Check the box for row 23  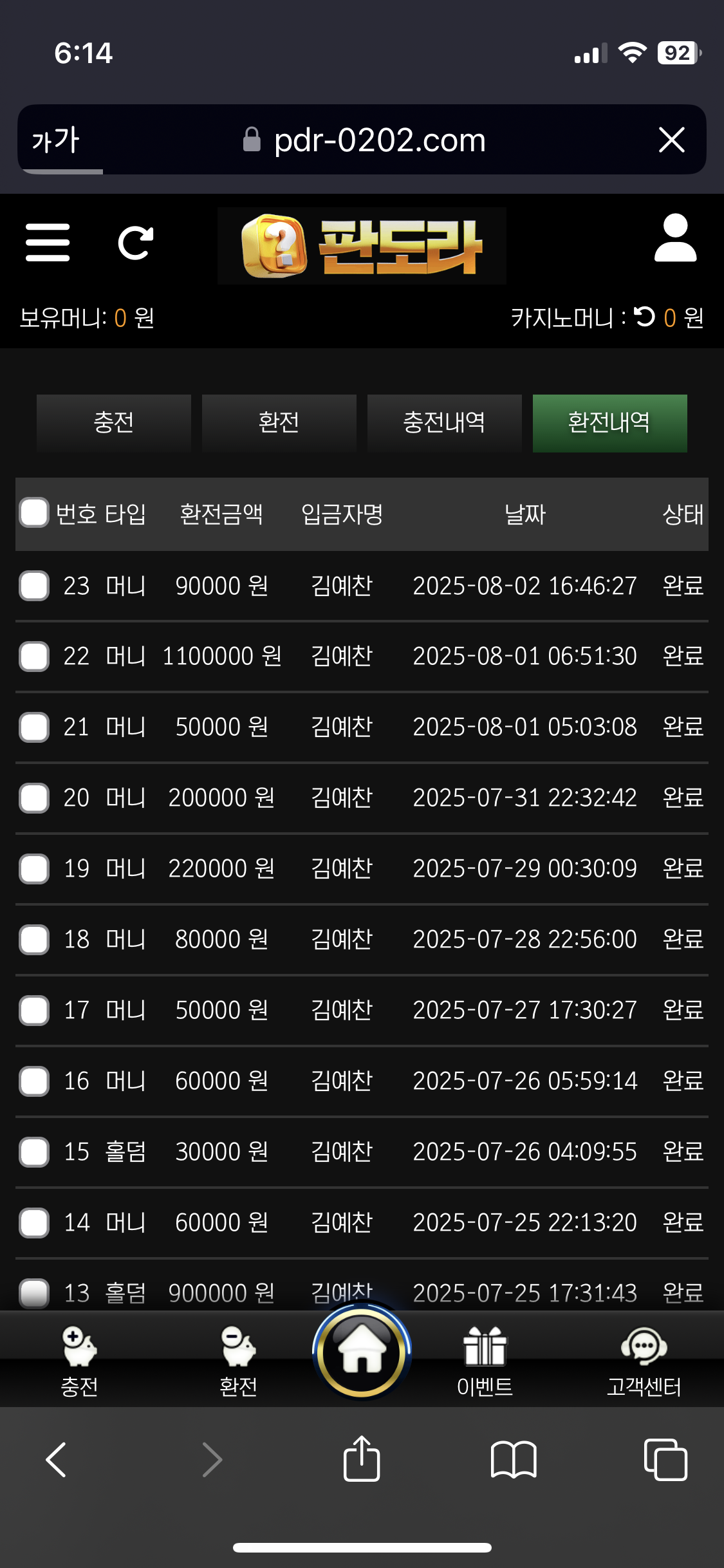(34, 586)
